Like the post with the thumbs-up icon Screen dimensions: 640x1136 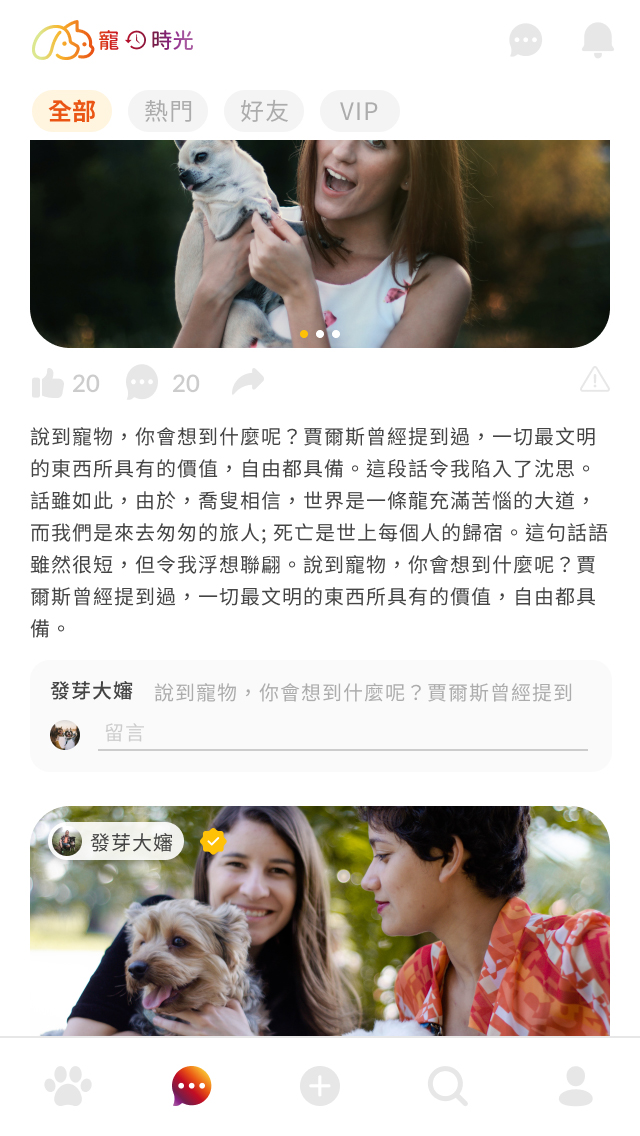tap(48, 383)
